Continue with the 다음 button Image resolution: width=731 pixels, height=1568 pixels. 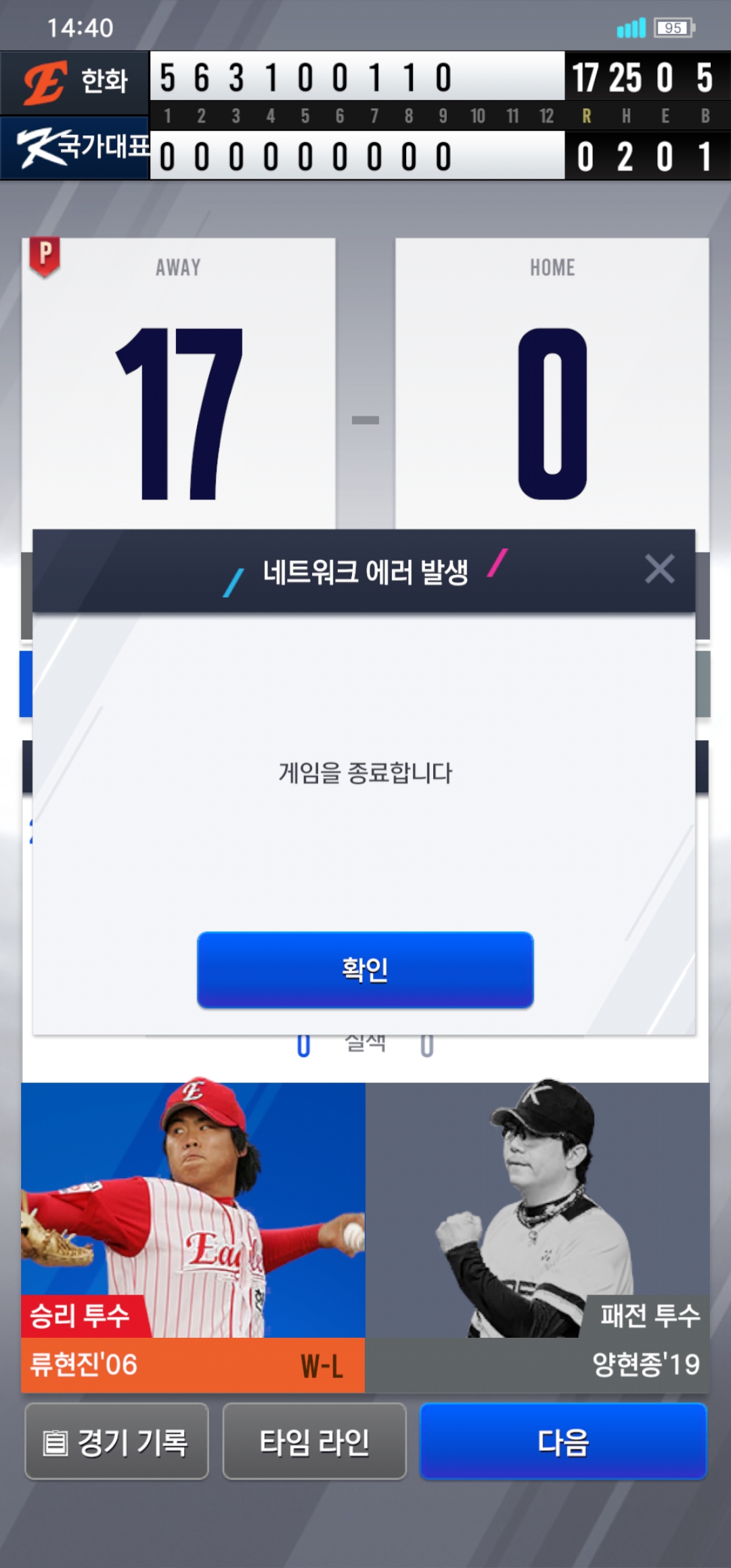pos(563,1441)
